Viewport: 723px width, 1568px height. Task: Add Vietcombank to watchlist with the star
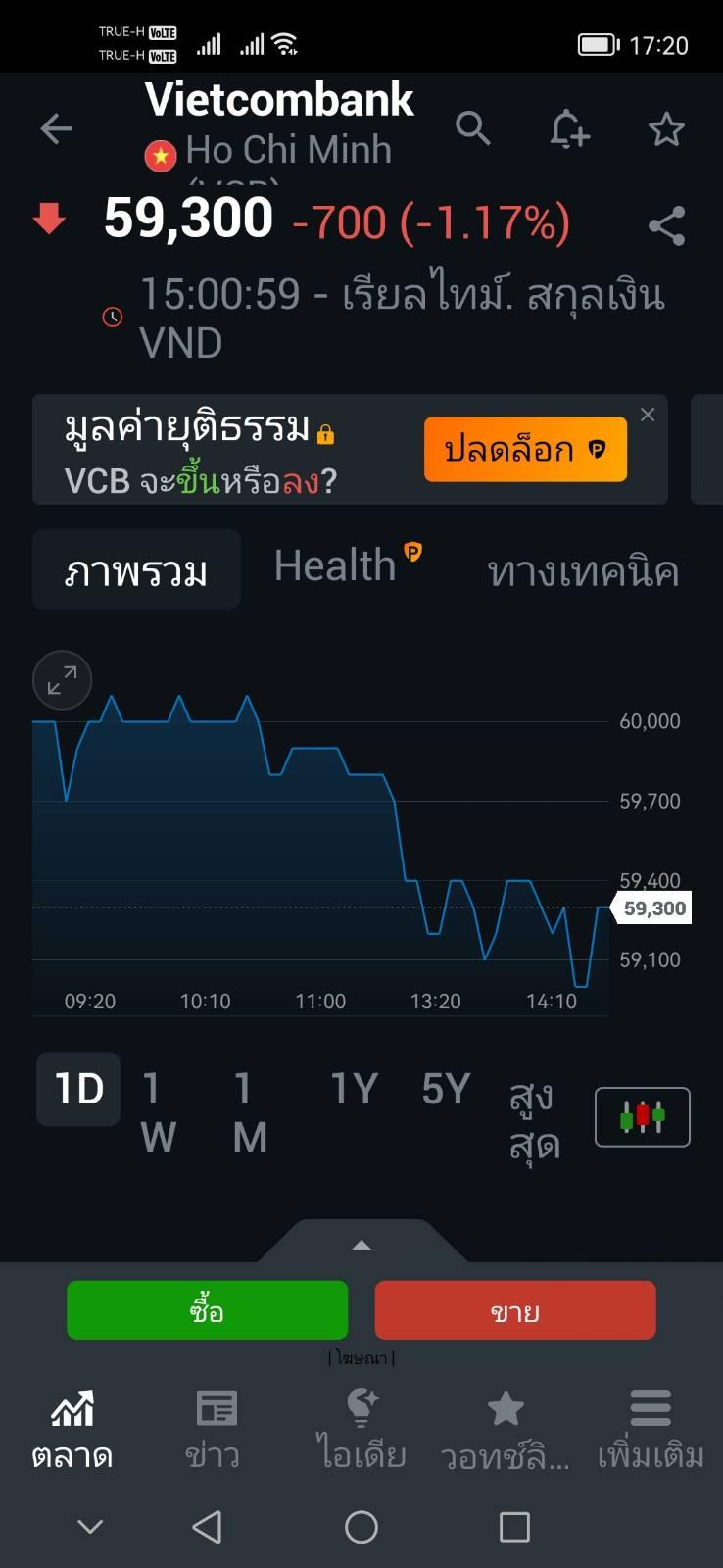click(666, 128)
